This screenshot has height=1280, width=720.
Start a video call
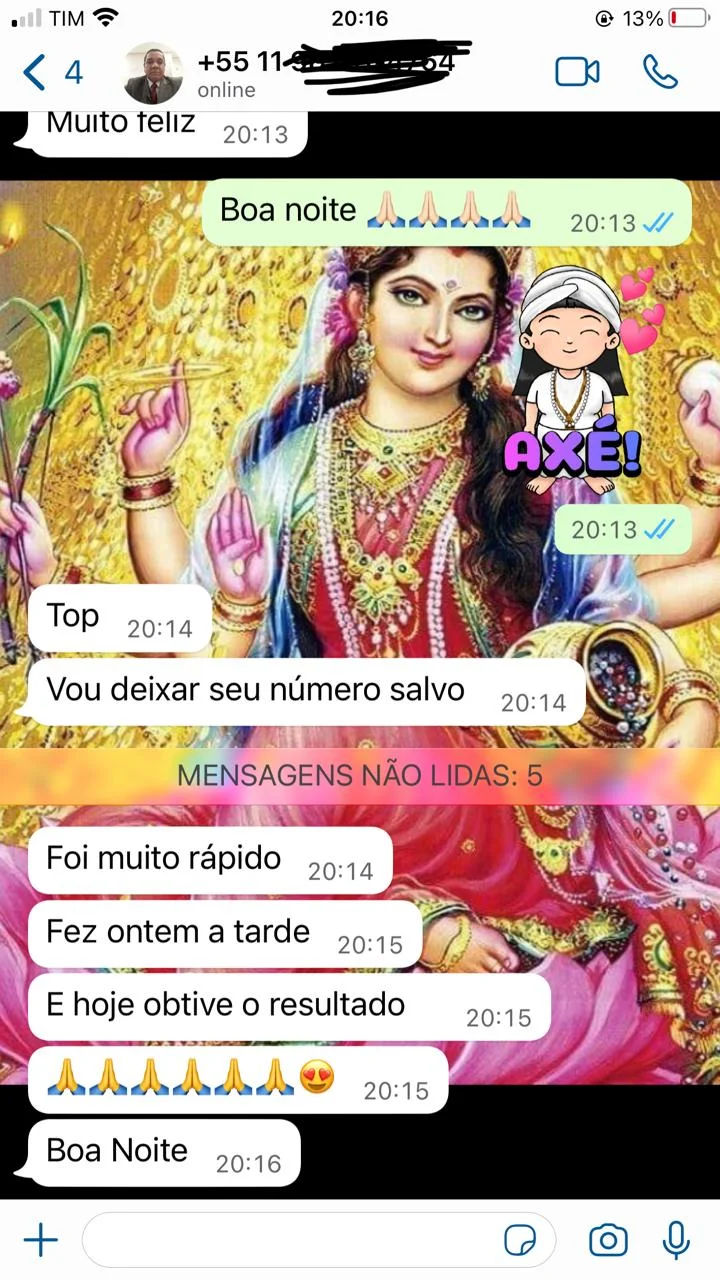click(577, 72)
